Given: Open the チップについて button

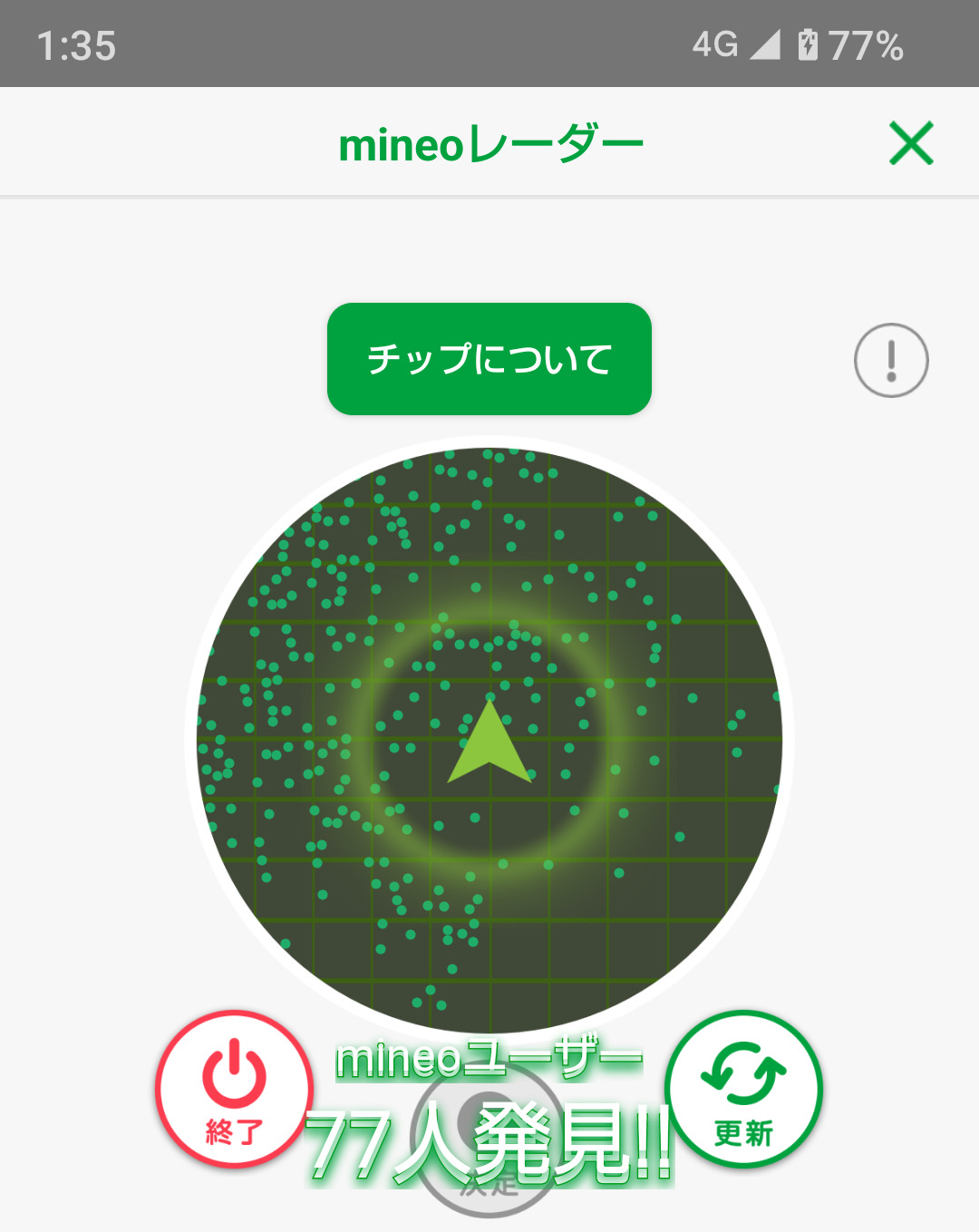Looking at the screenshot, I should pos(489,359).
